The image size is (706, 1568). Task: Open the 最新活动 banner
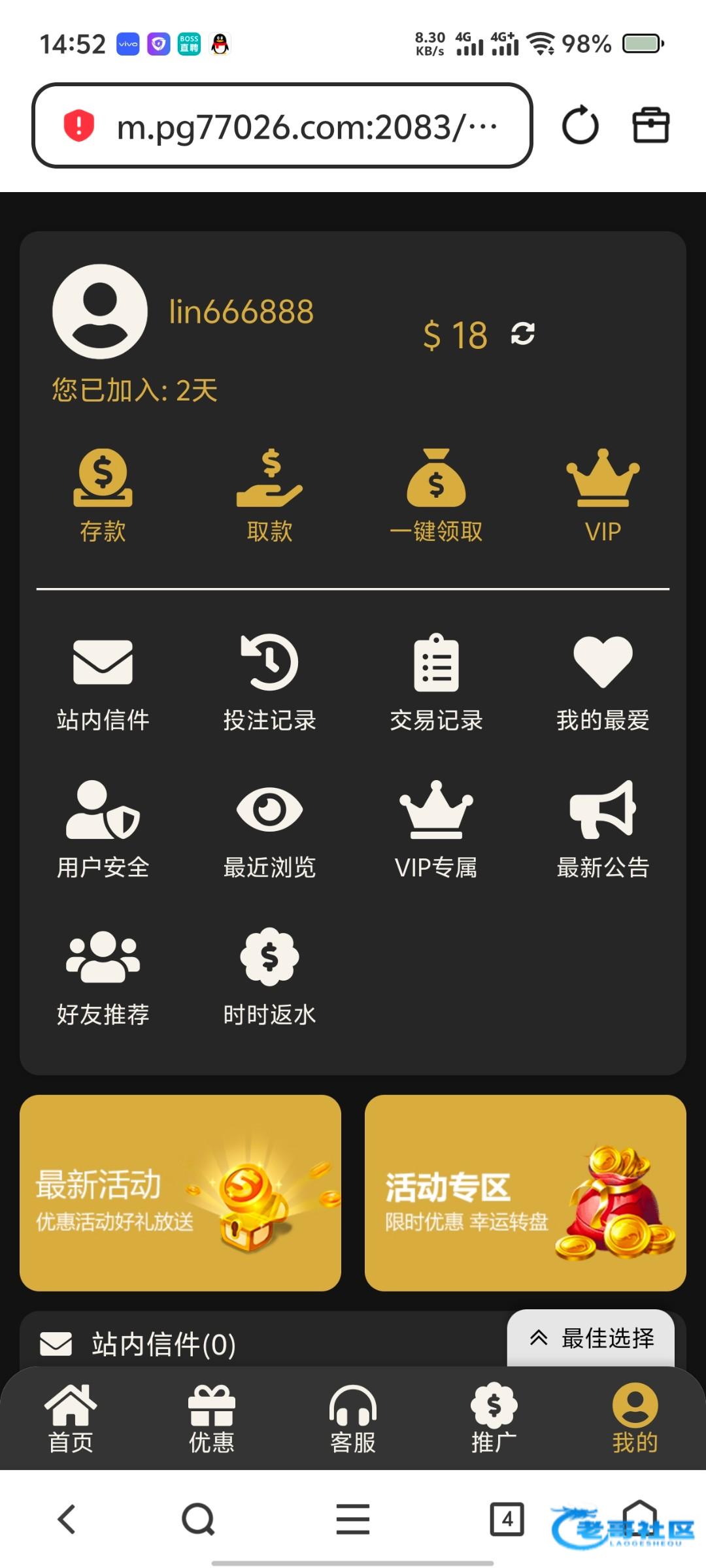tap(180, 1192)
